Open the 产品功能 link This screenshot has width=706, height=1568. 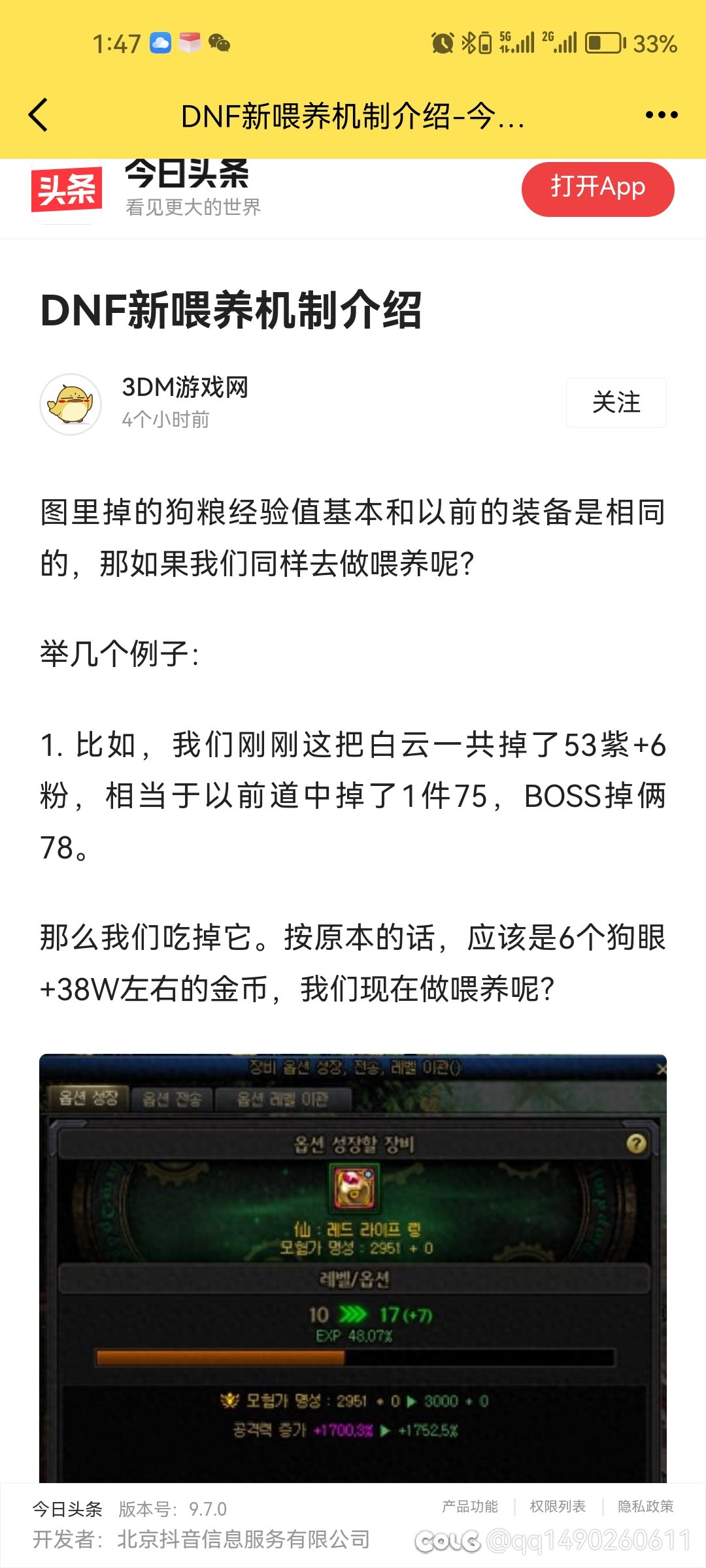point(469,1506)
